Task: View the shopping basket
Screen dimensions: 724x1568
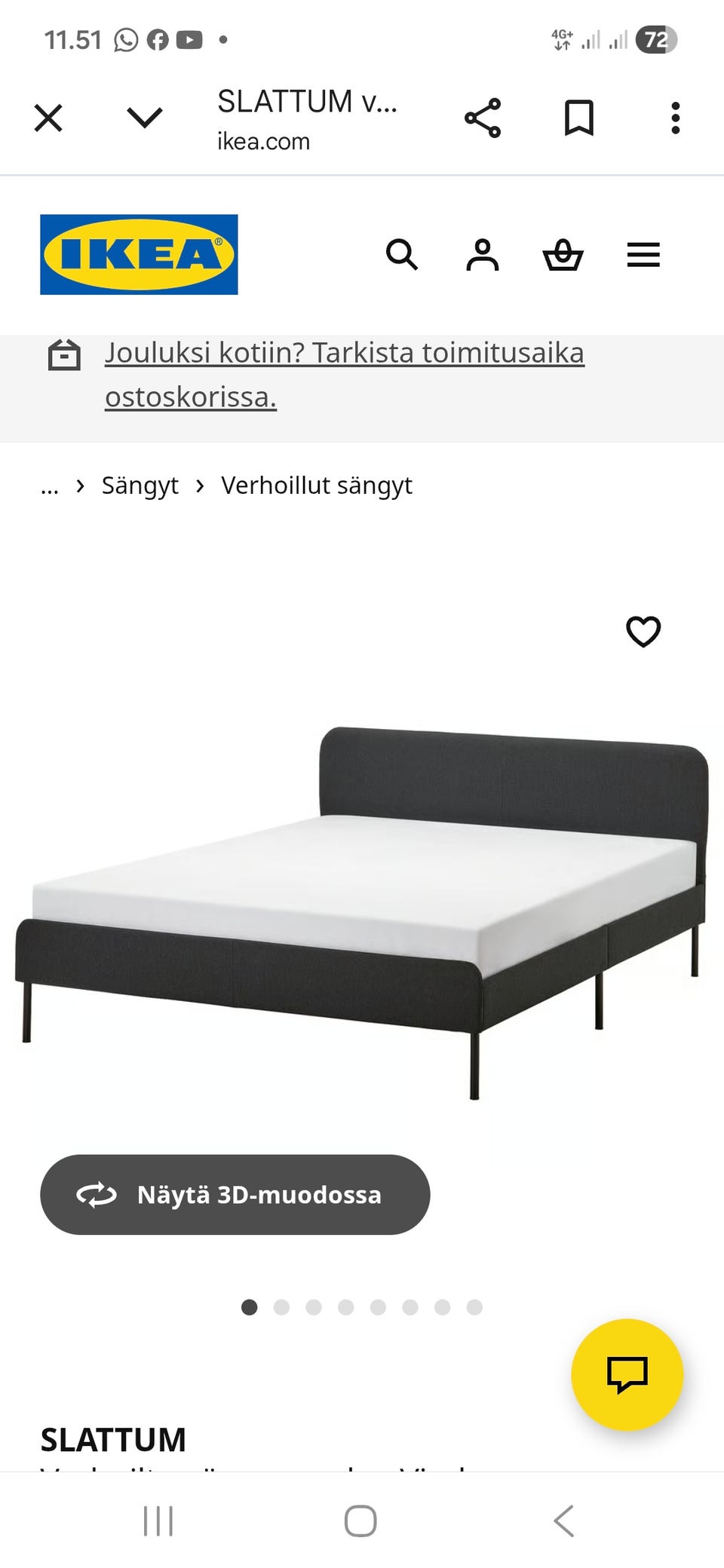Action: (563, 256)
